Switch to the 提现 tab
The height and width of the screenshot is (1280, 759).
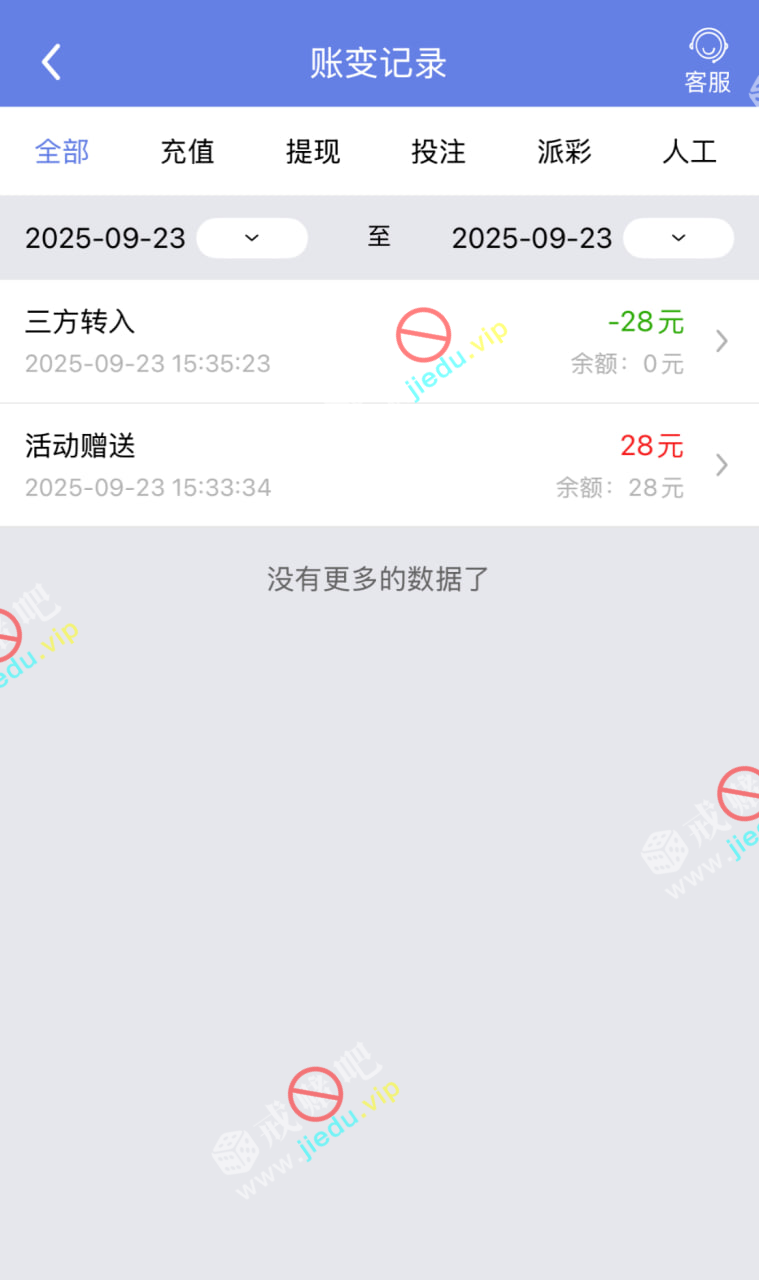click(313, 152)
